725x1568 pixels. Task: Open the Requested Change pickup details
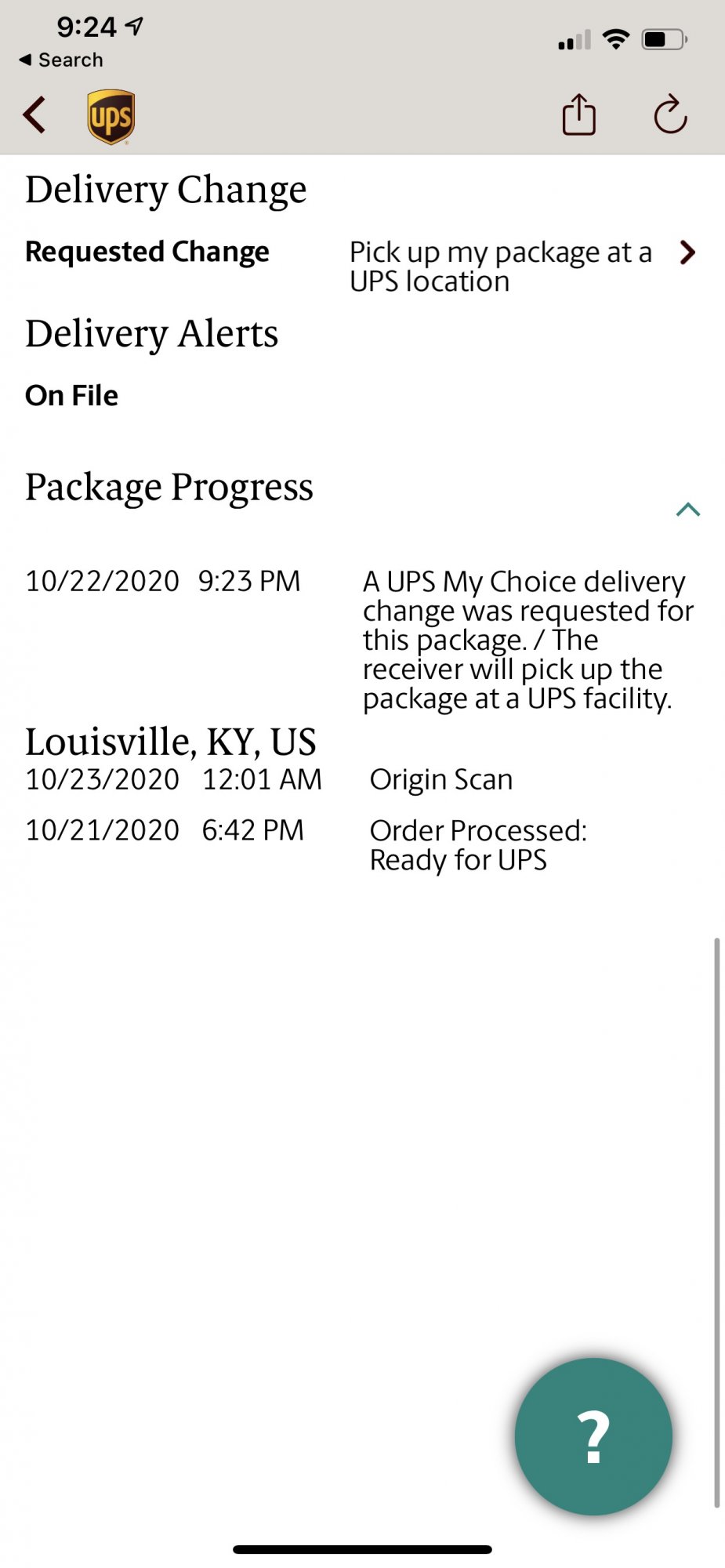(362, 267)
